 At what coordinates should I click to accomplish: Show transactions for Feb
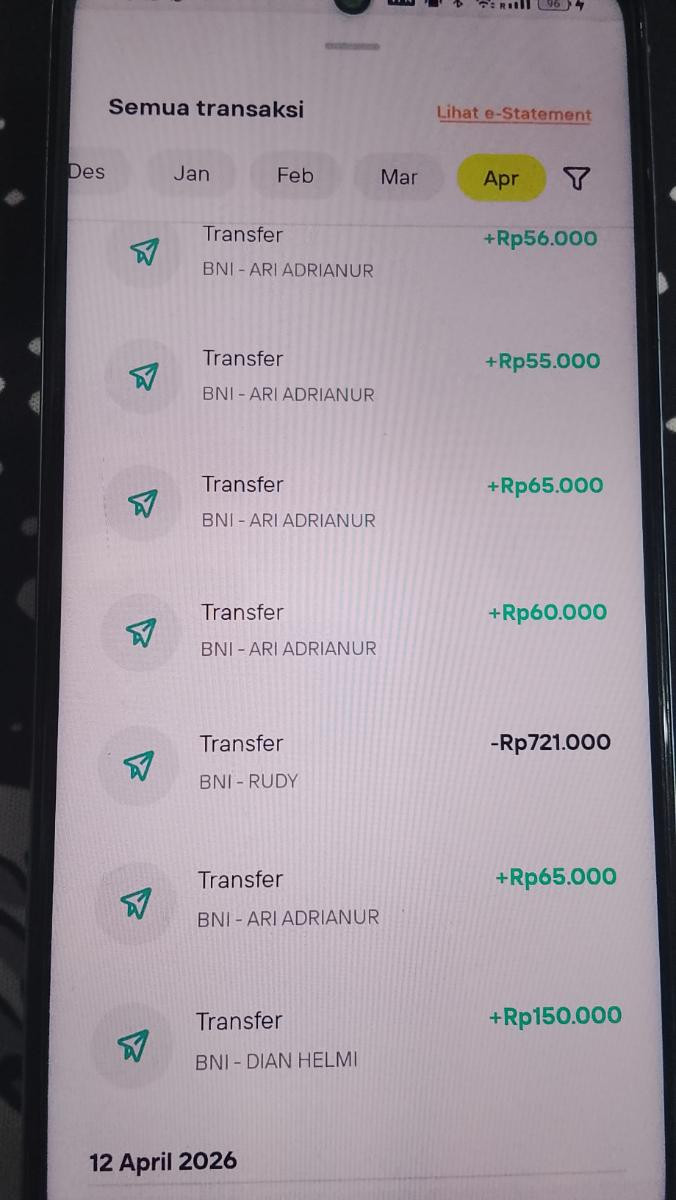coord(295,176)
